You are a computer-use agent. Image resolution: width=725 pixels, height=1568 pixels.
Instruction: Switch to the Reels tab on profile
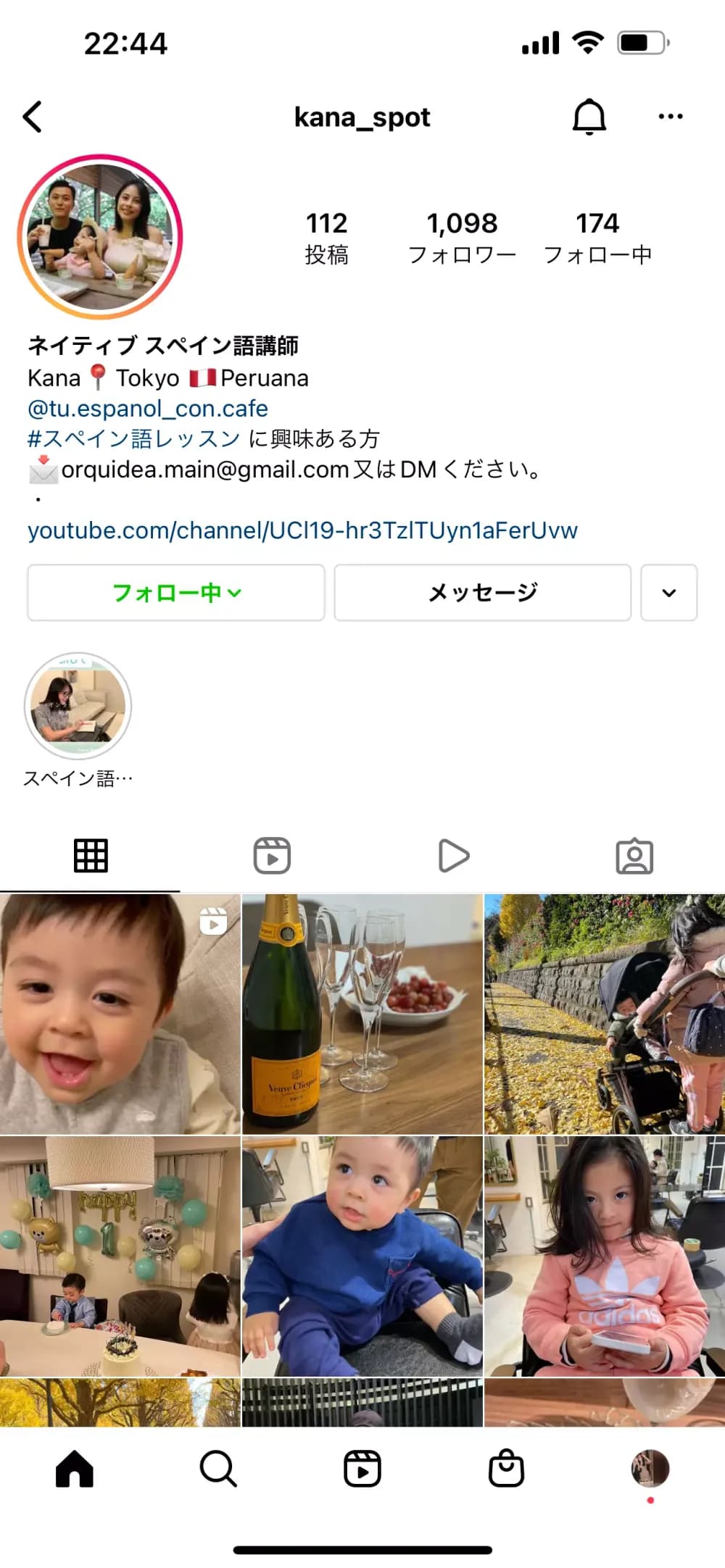[272, 856]
